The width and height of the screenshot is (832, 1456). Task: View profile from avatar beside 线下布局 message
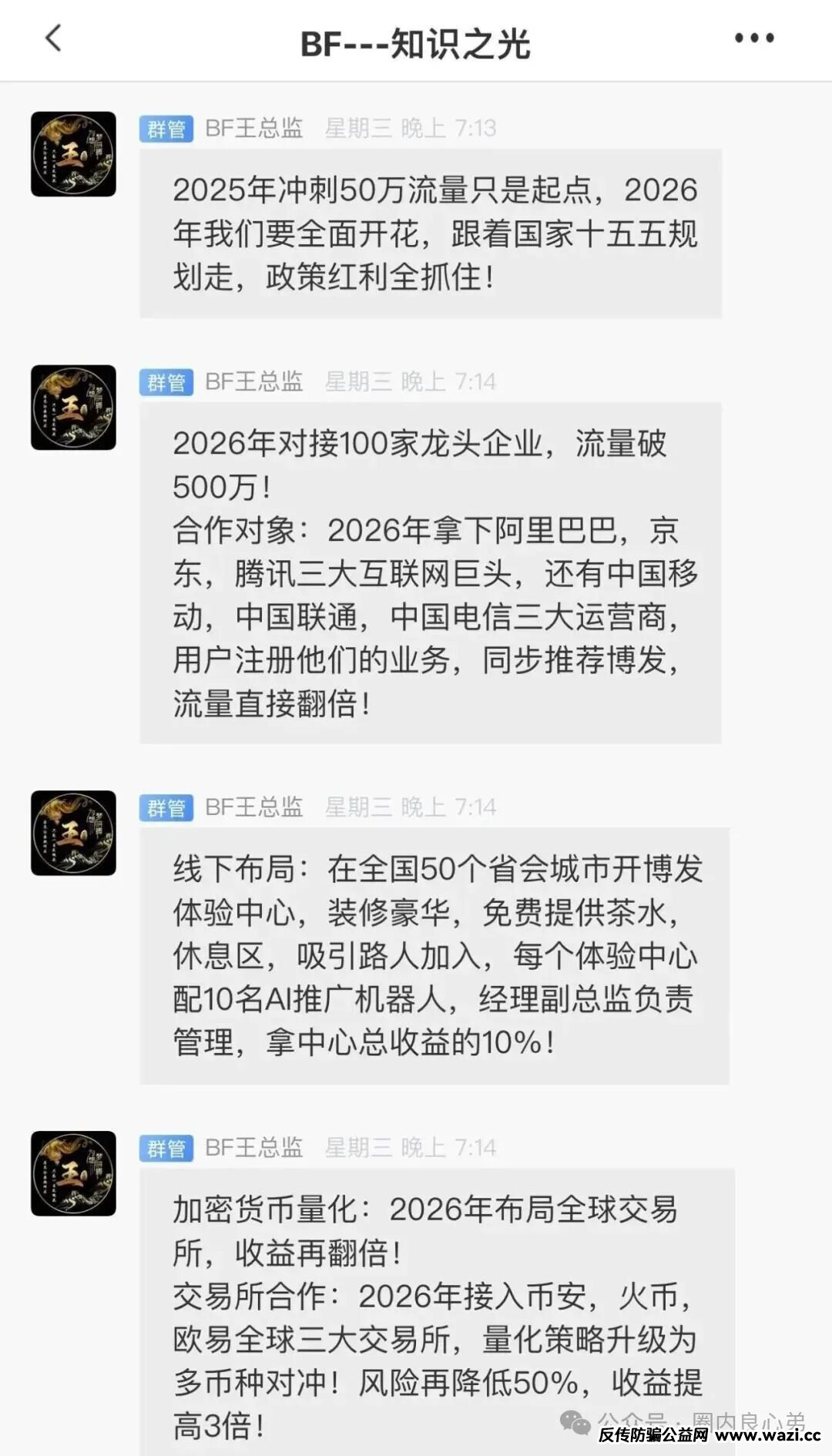[73, 833]
